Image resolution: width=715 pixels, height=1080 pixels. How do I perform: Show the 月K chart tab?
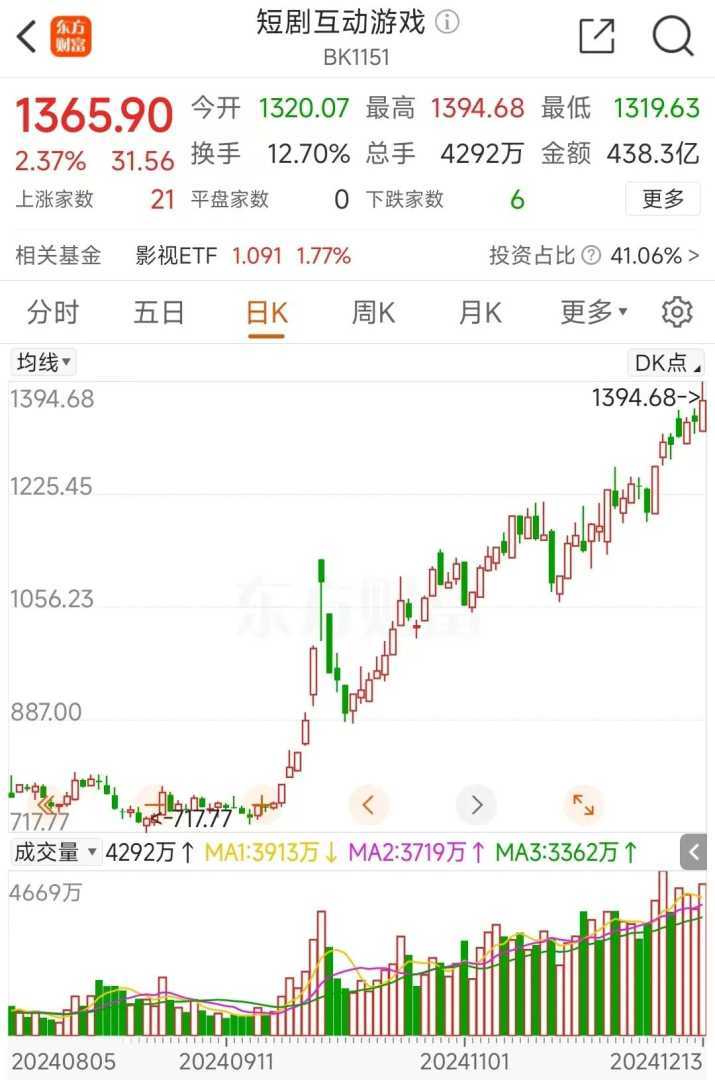(x=480, y=313)
